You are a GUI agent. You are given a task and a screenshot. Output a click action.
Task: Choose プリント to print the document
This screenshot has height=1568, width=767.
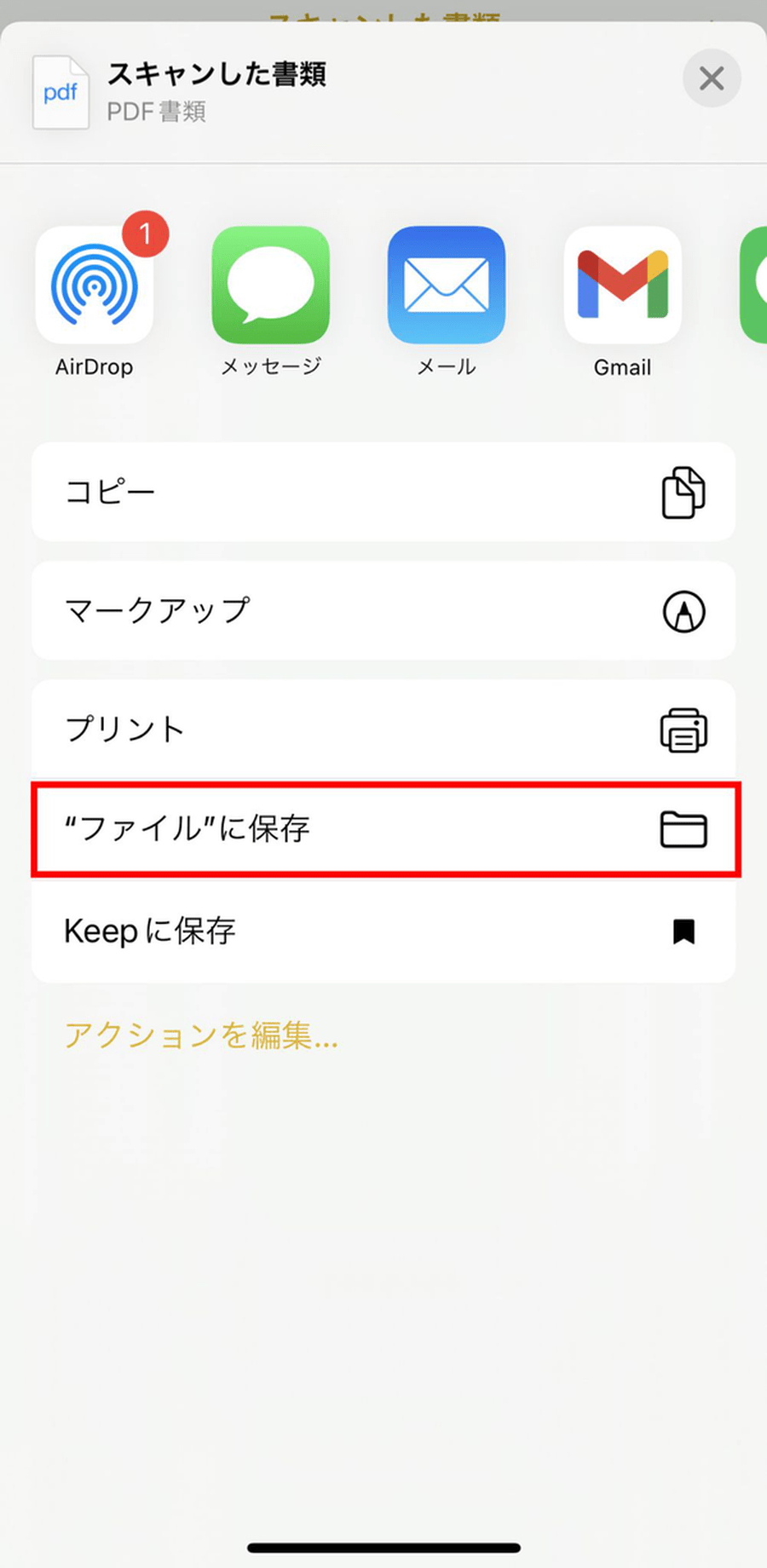point(383,729)
